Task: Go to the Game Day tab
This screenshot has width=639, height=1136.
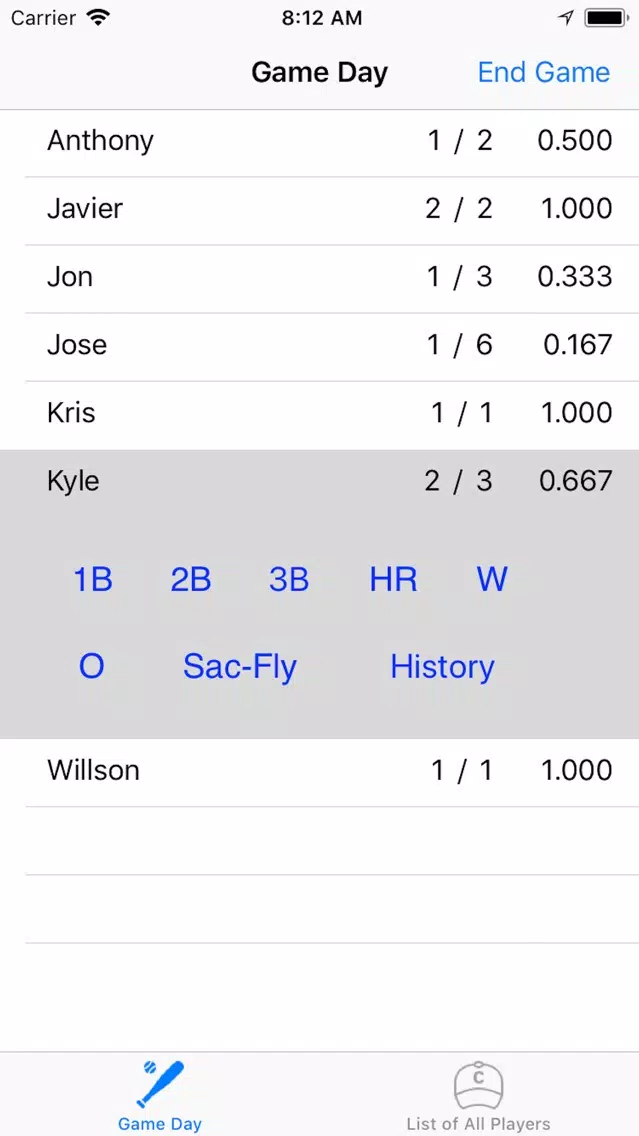Action: [160, 1096]
